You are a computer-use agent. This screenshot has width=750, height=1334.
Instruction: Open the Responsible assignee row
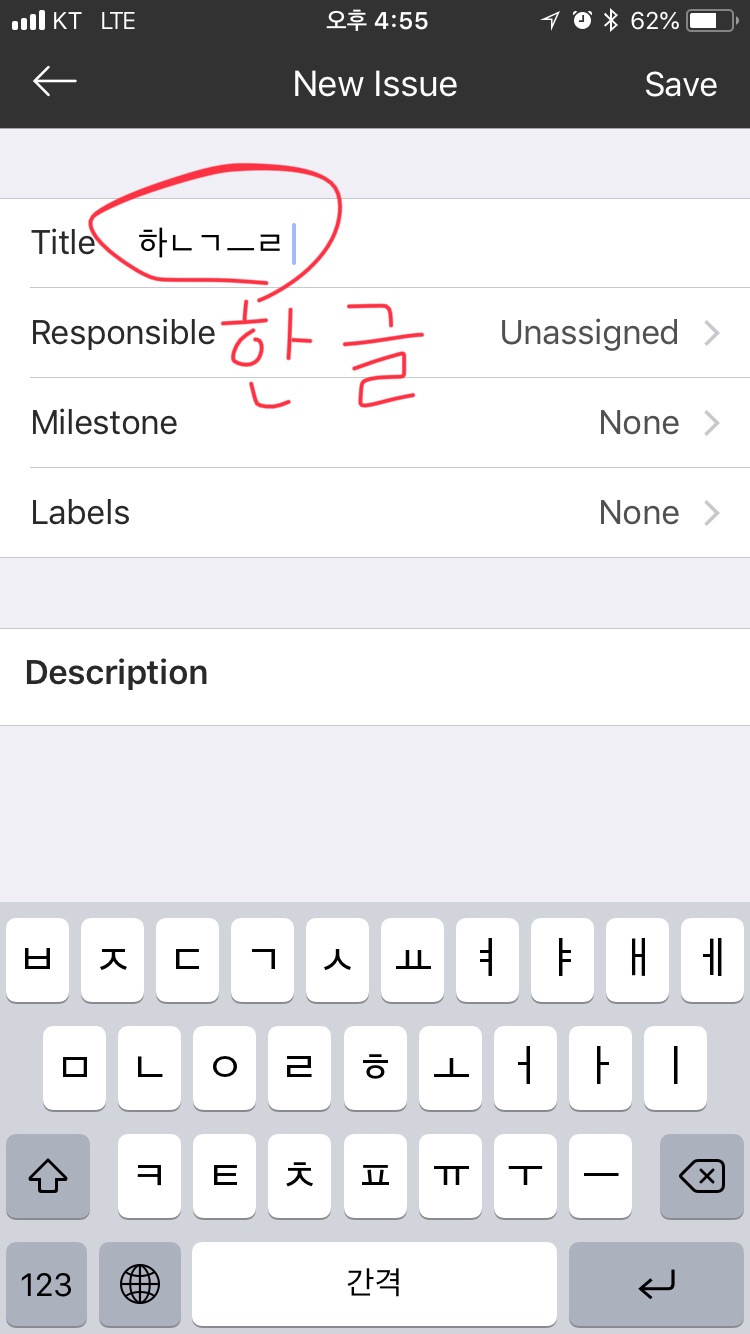pyautogui.click(x=375, y=333)
